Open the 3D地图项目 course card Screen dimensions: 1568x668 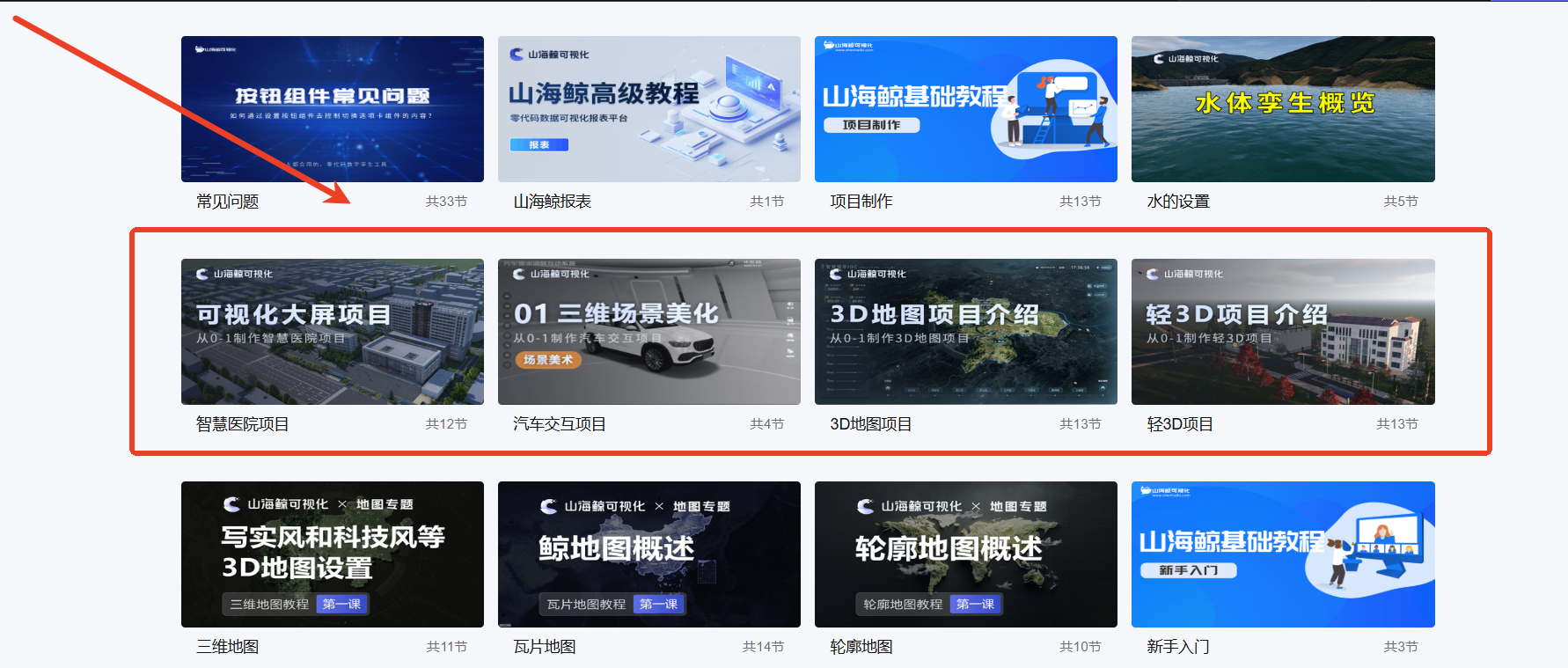click(x=965, y=332)
